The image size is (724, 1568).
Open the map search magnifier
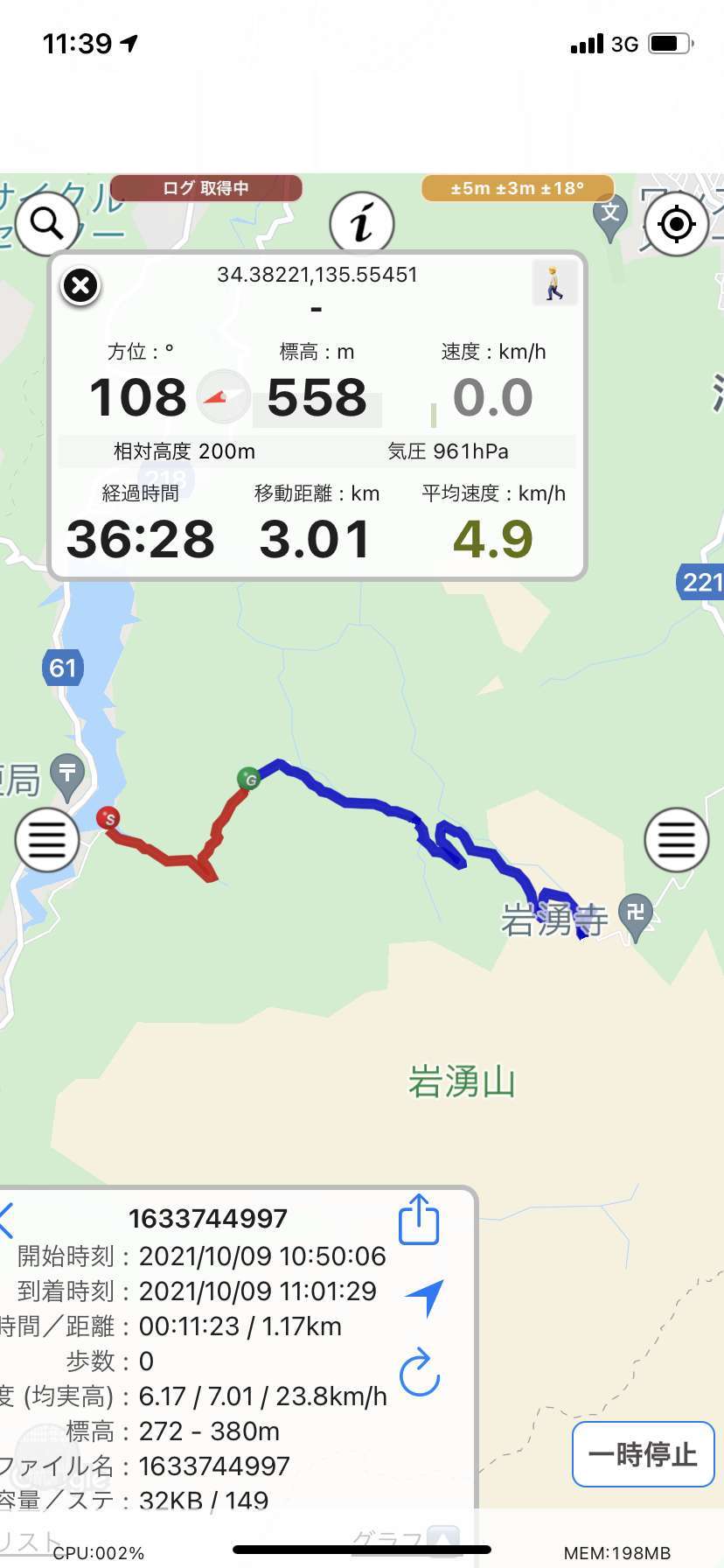(x=46, y=224)
